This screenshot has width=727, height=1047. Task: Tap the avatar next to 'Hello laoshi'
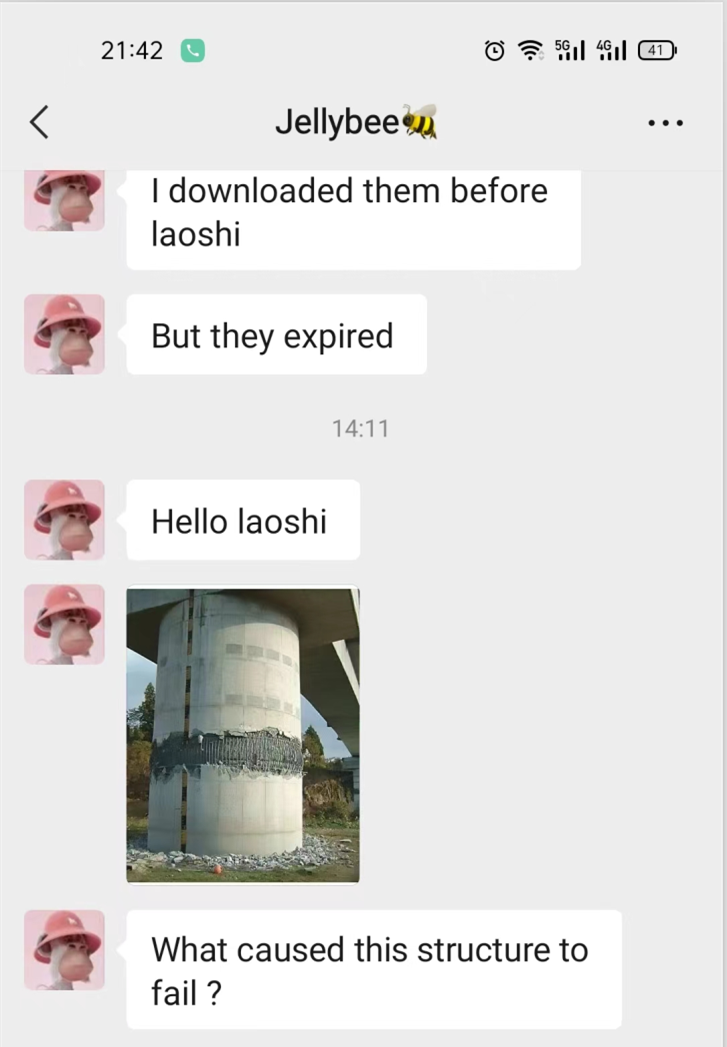[64, 519]
